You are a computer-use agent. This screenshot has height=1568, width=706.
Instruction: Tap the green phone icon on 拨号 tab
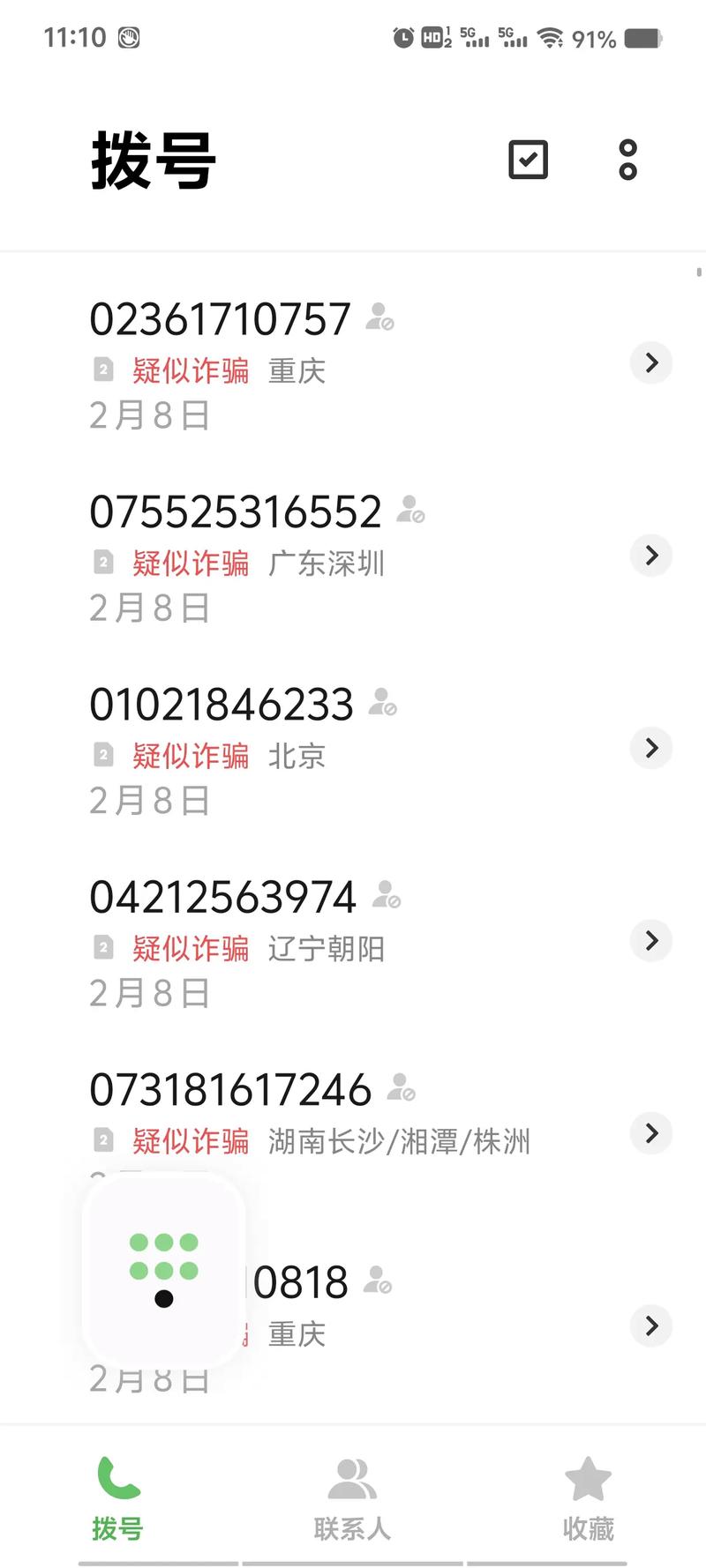(117, 1476)
